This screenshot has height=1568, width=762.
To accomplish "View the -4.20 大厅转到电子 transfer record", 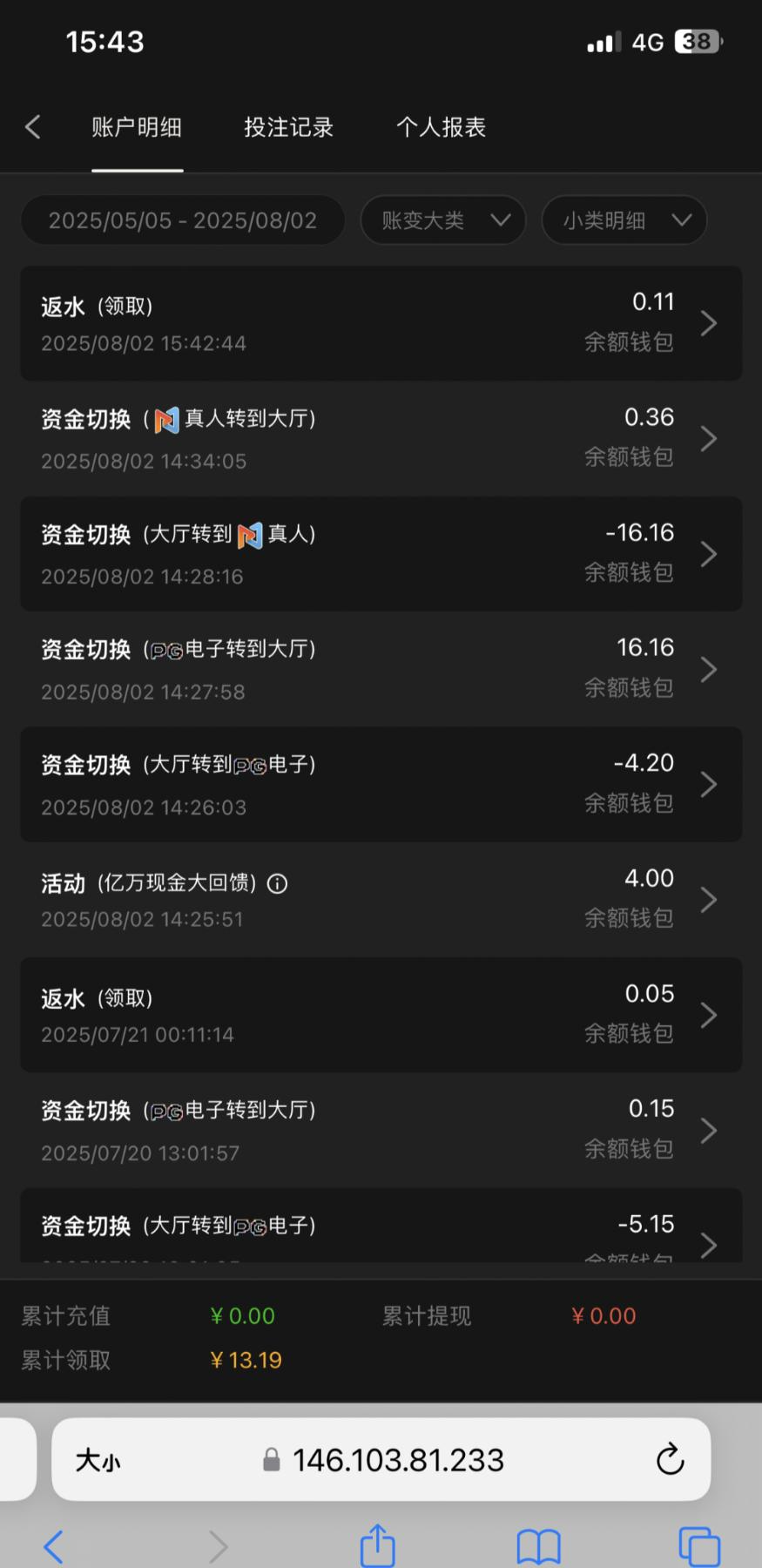I will (381, 784).
